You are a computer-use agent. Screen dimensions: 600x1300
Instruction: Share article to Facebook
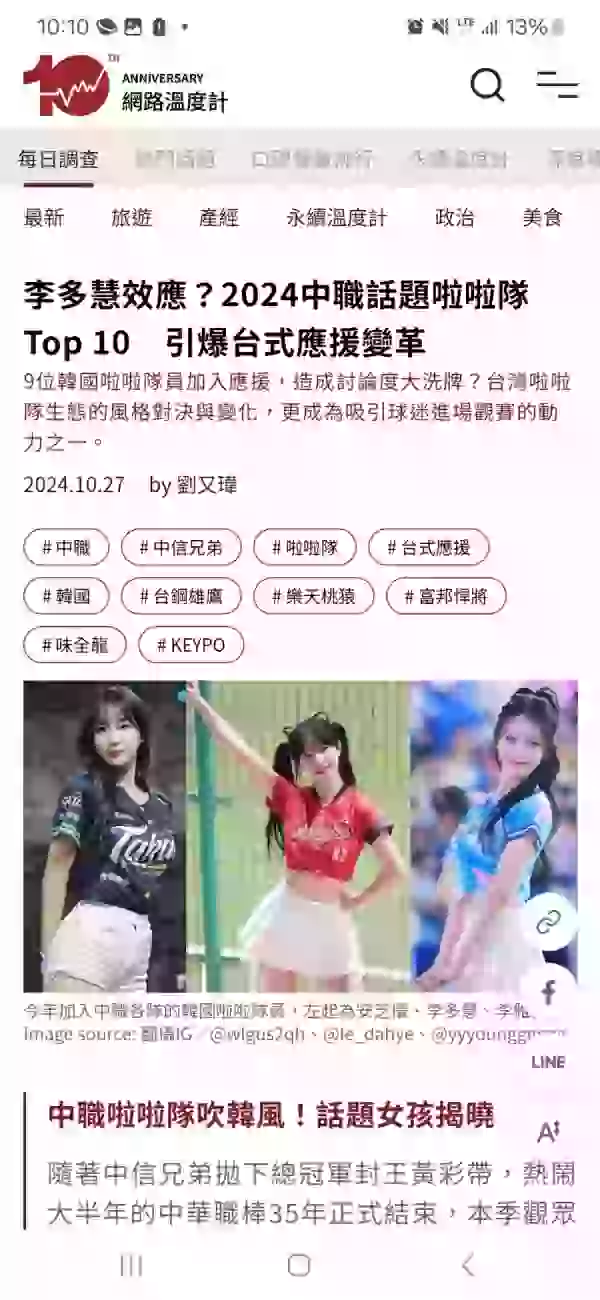tap(548, 992)
